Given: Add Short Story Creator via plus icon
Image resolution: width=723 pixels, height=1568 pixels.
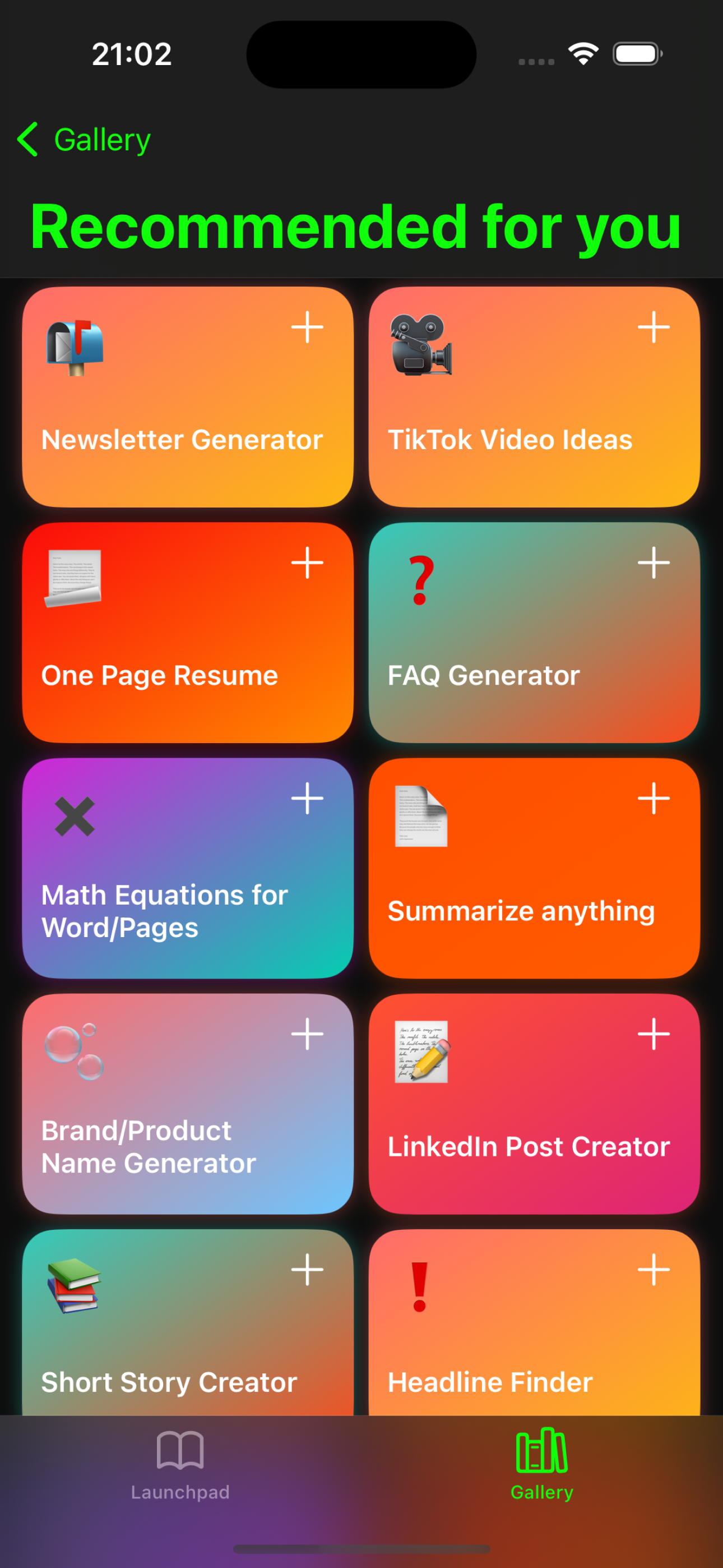Looking at the screenshot, I should (307, 1270).
